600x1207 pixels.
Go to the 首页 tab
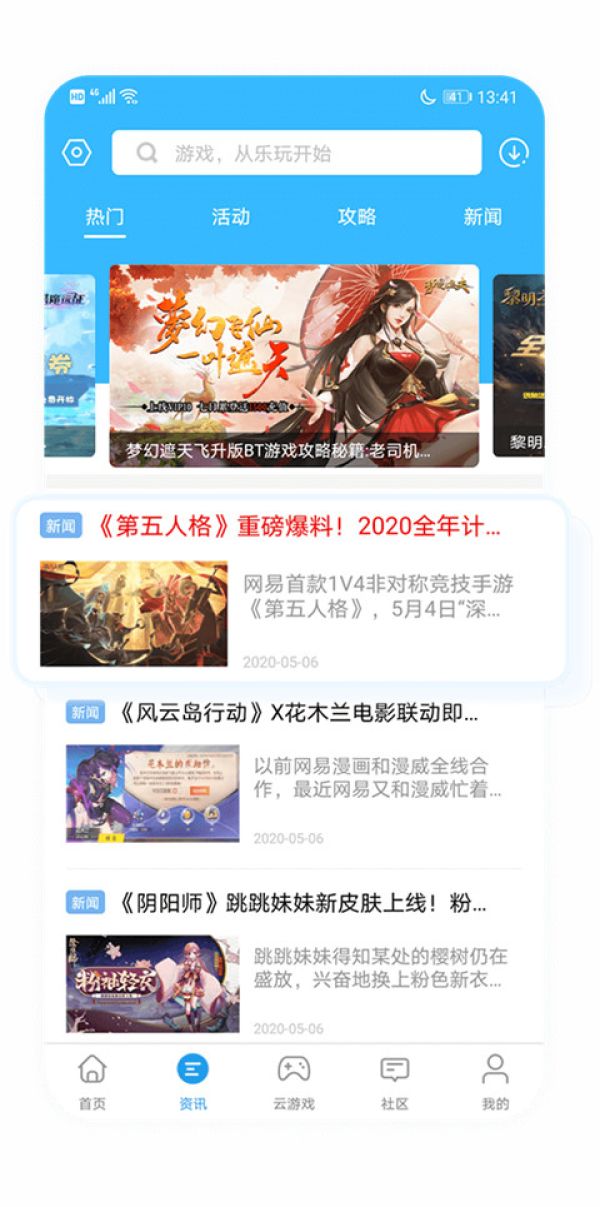coord(92,1081)
